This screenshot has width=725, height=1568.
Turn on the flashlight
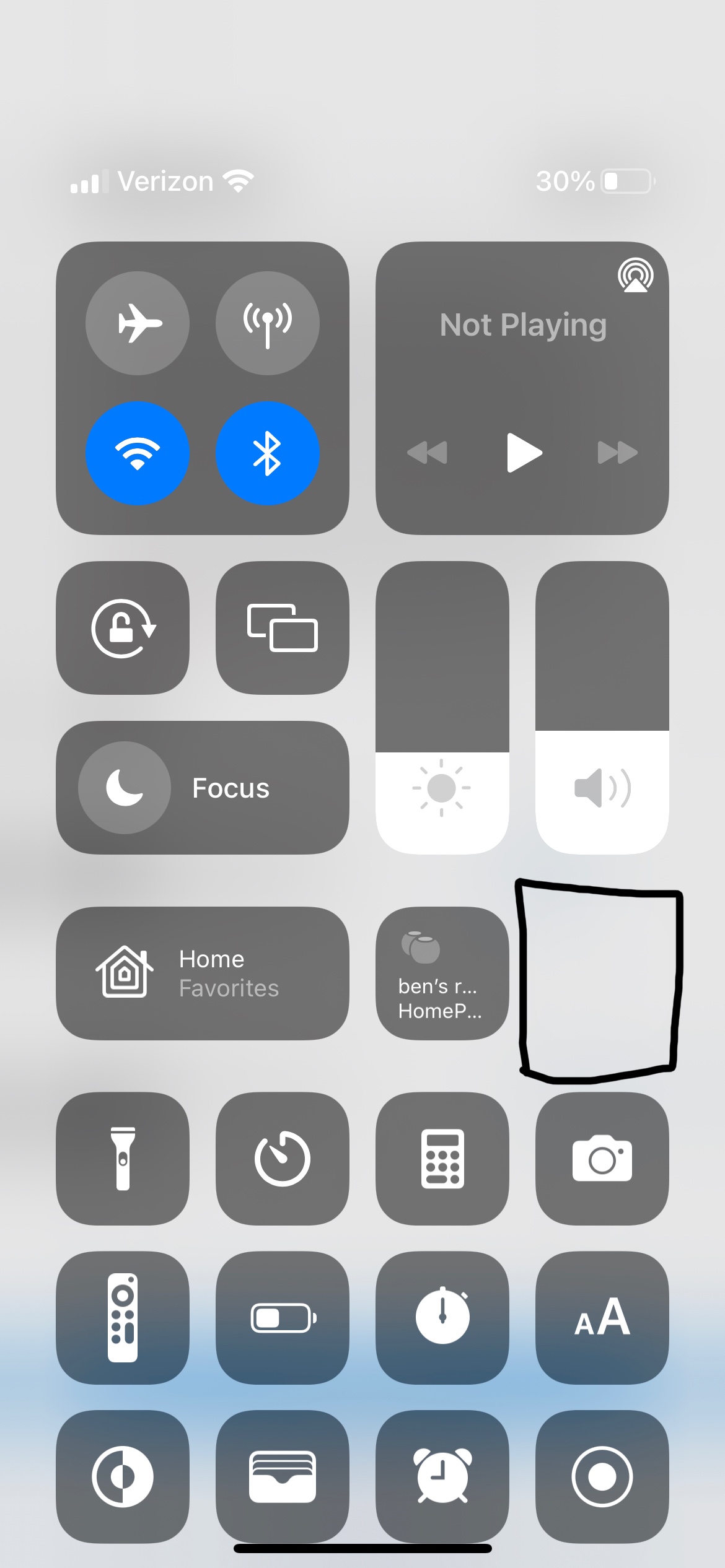(123, 1158)
